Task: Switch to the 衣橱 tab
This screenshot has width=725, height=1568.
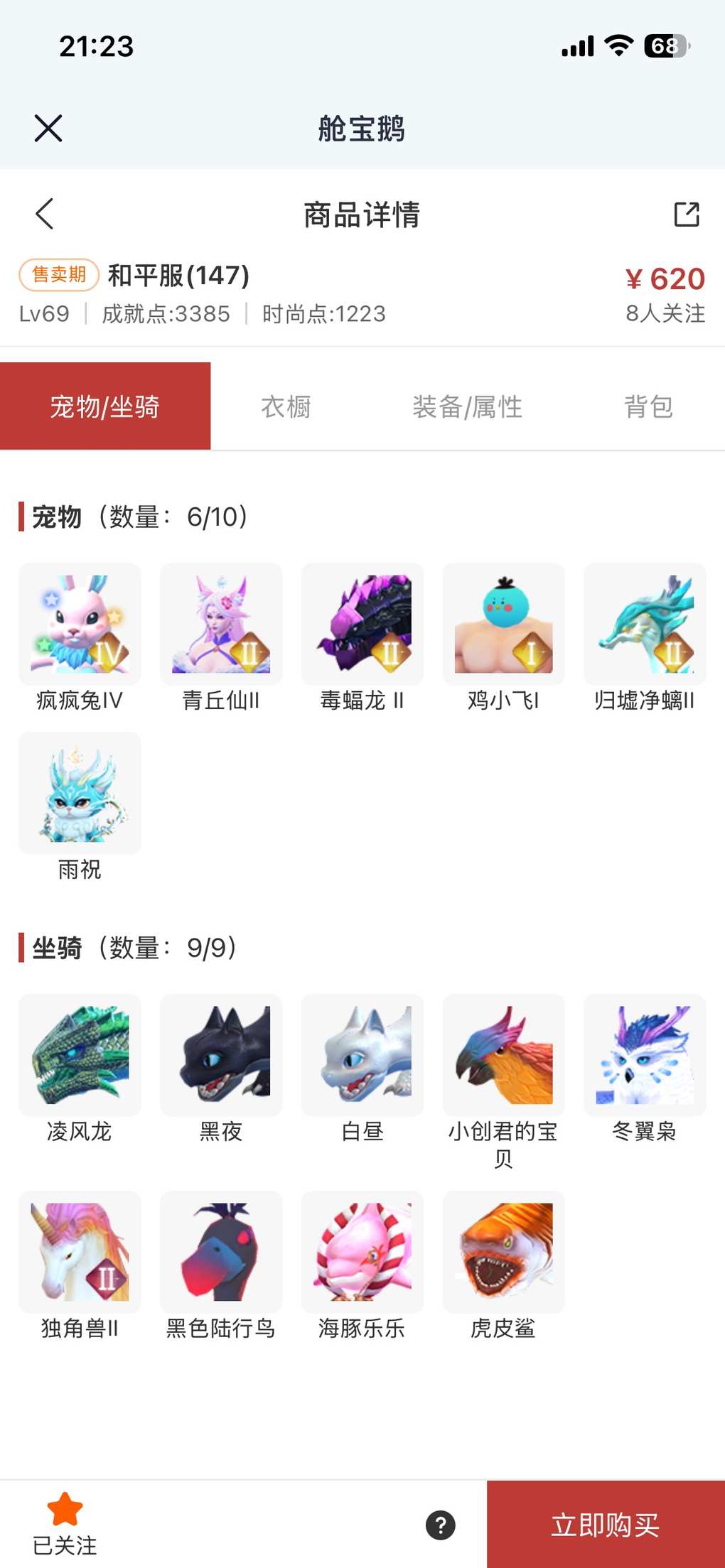Action: point(286,407)
